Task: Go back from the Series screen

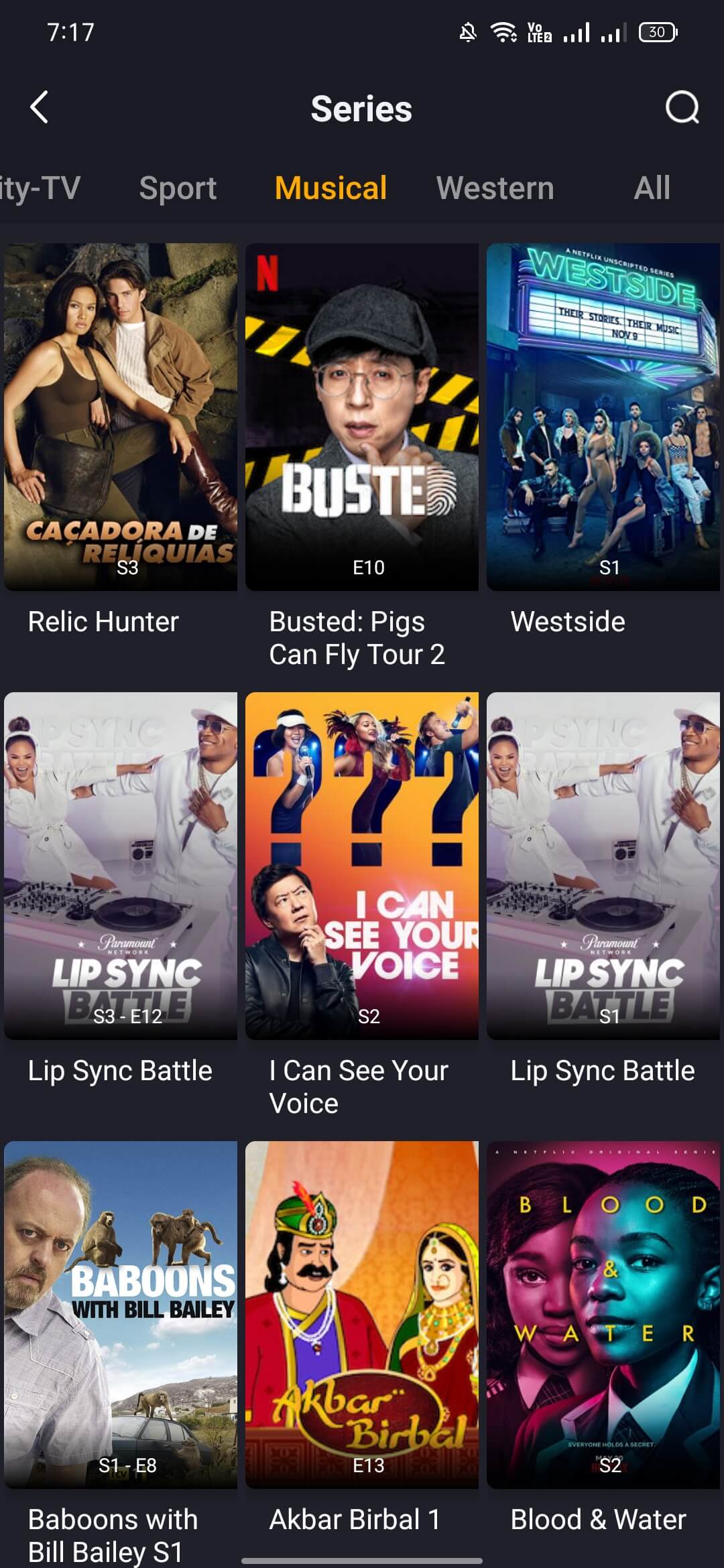Action: click(x=40, y=108)
